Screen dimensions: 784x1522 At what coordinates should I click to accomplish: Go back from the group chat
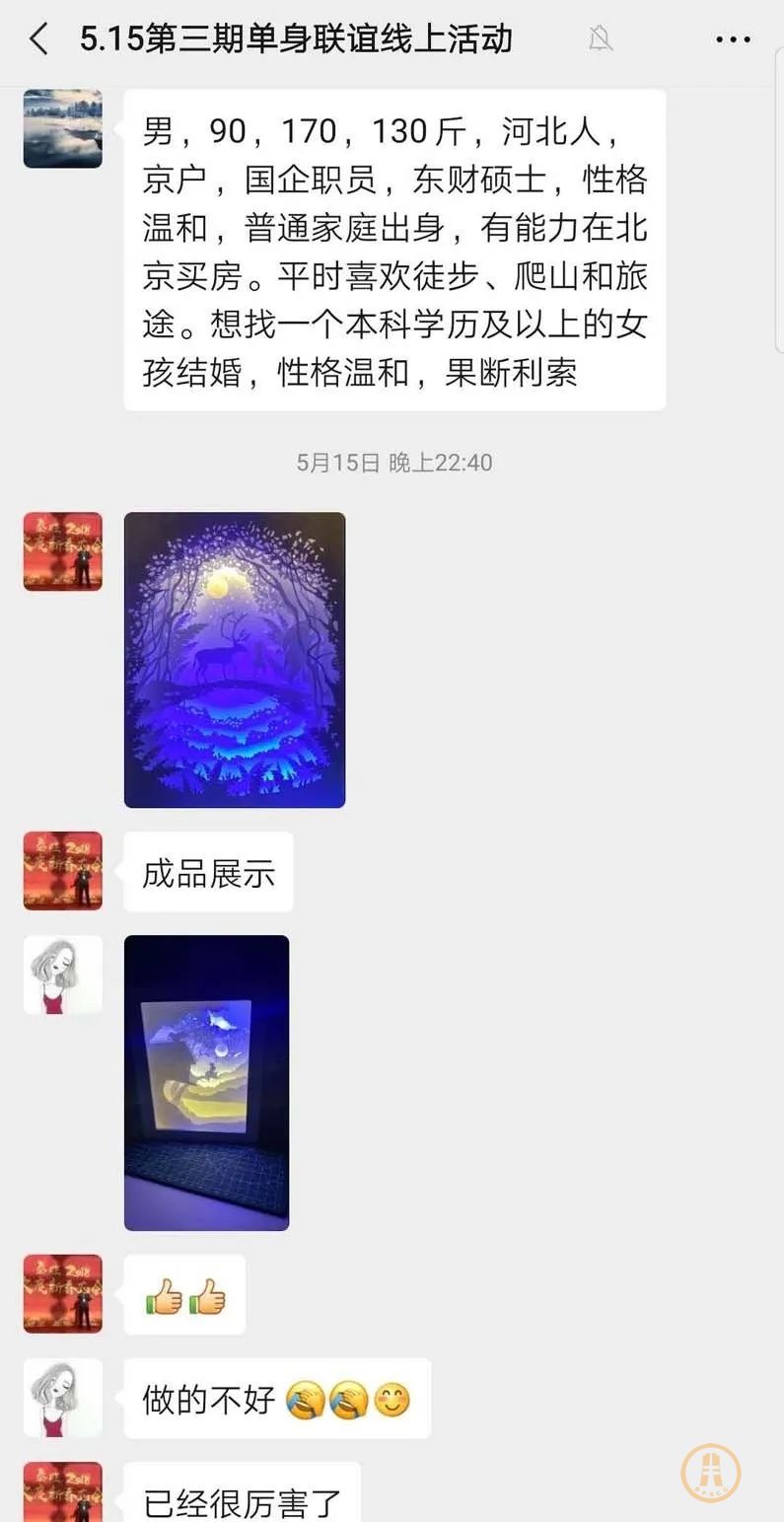38,39
